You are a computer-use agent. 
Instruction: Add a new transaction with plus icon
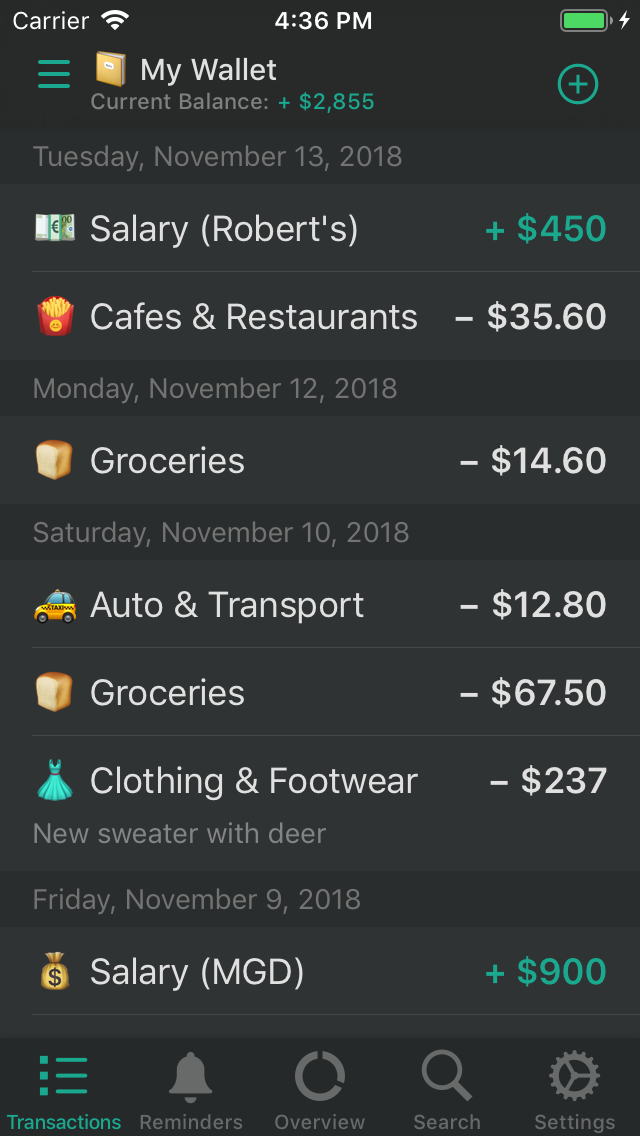point(577,84)
